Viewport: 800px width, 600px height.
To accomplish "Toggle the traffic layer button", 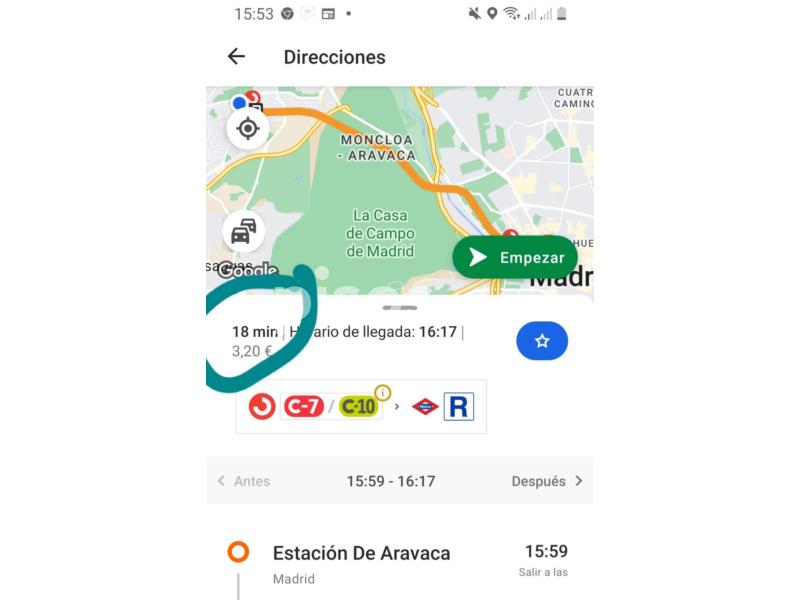I will [243, 232].
